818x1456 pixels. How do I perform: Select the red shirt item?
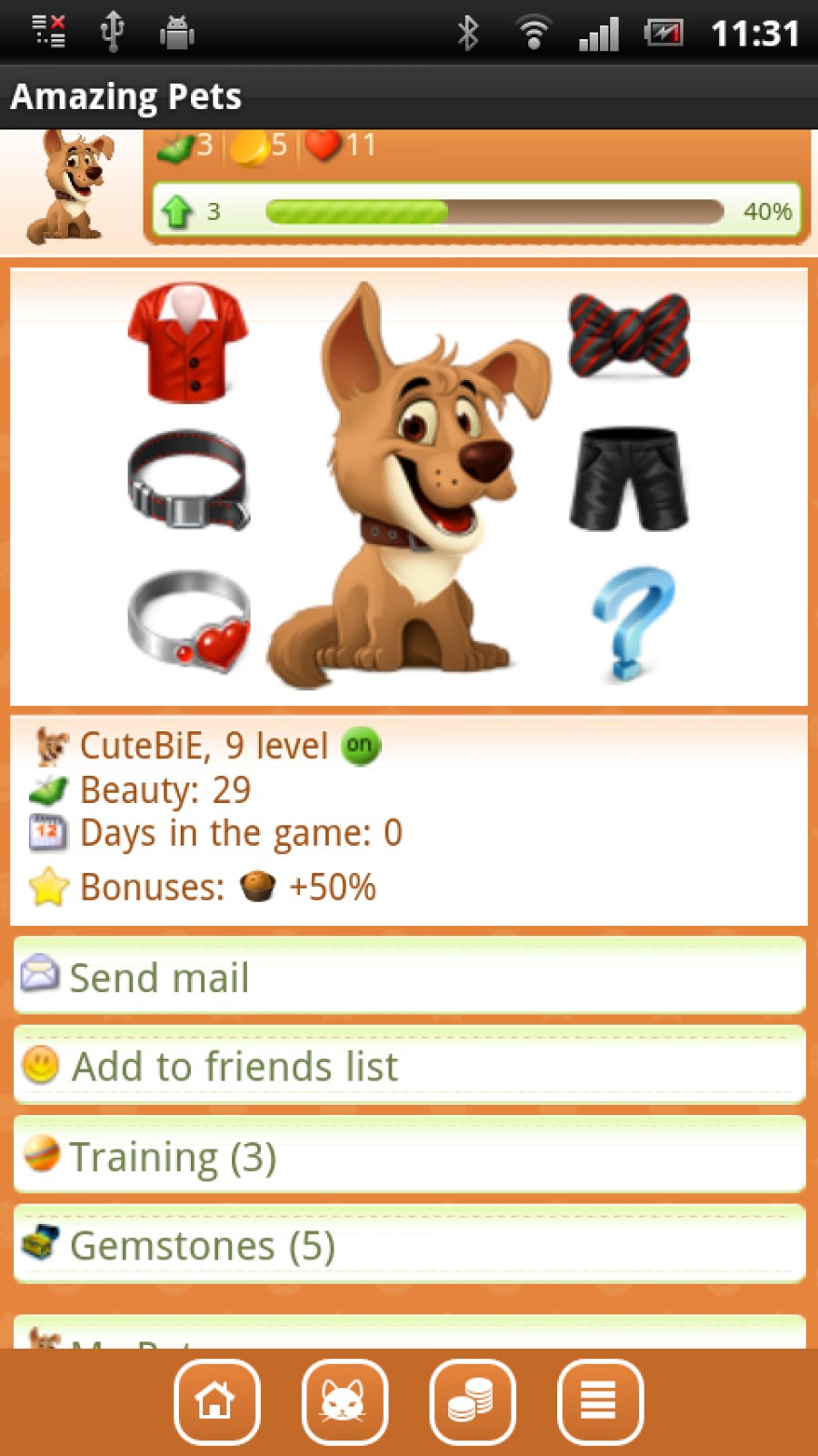pyautogui.click(x=188, y=342)
